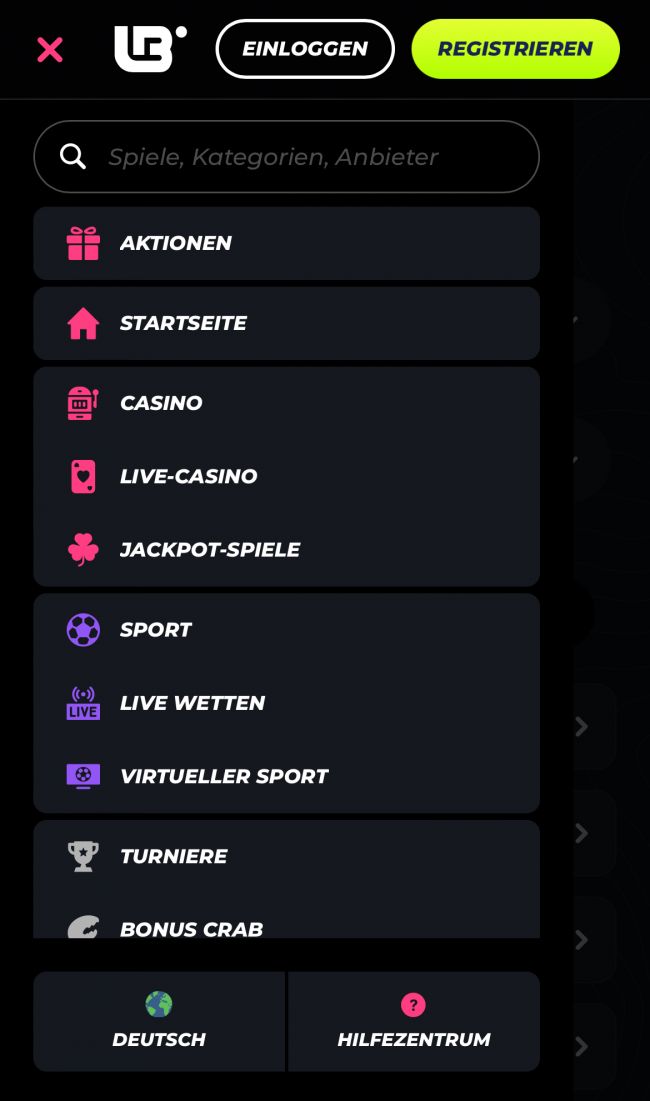Open the Casino section
Viewport: 650px width, 1101px height.
286,403
